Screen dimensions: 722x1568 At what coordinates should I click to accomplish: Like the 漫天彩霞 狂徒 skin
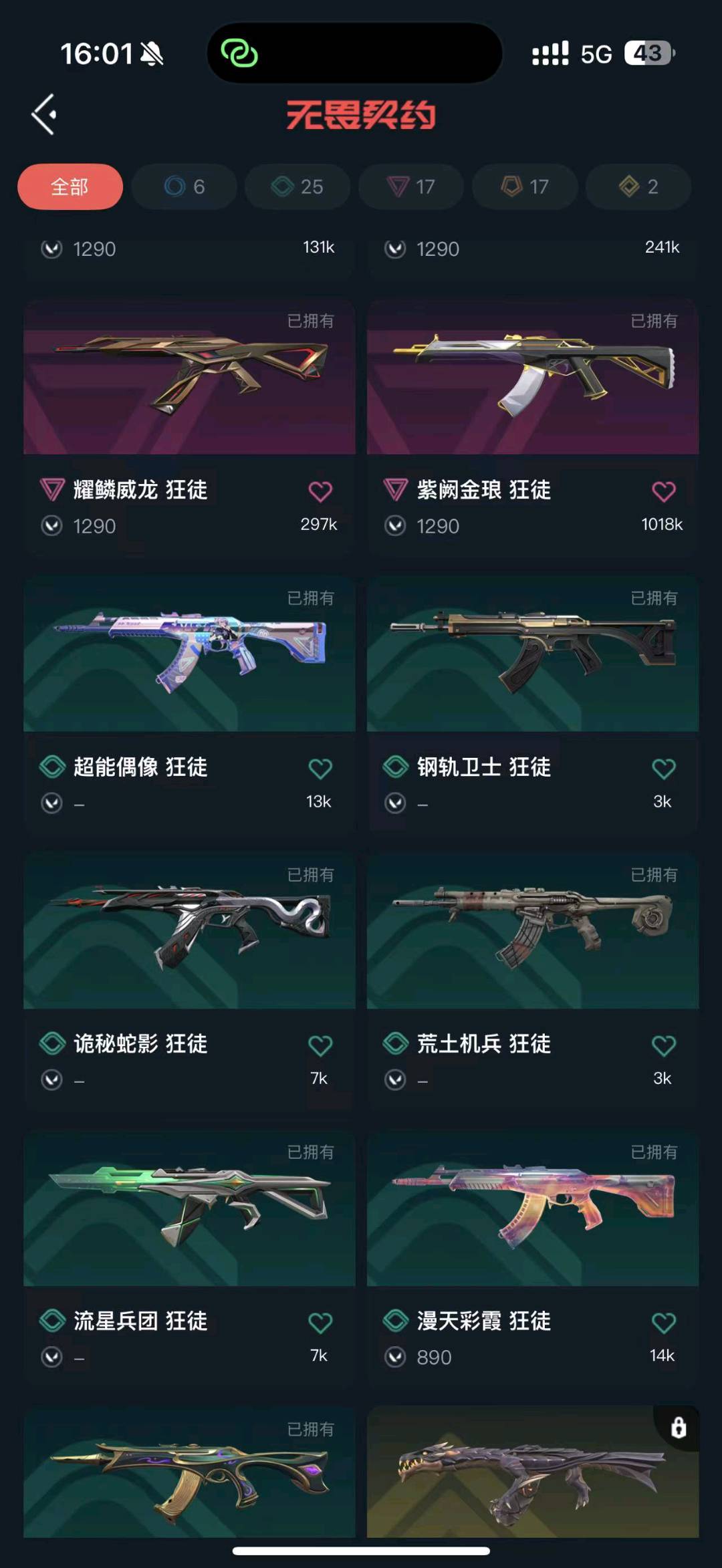tap(664, 1323)
